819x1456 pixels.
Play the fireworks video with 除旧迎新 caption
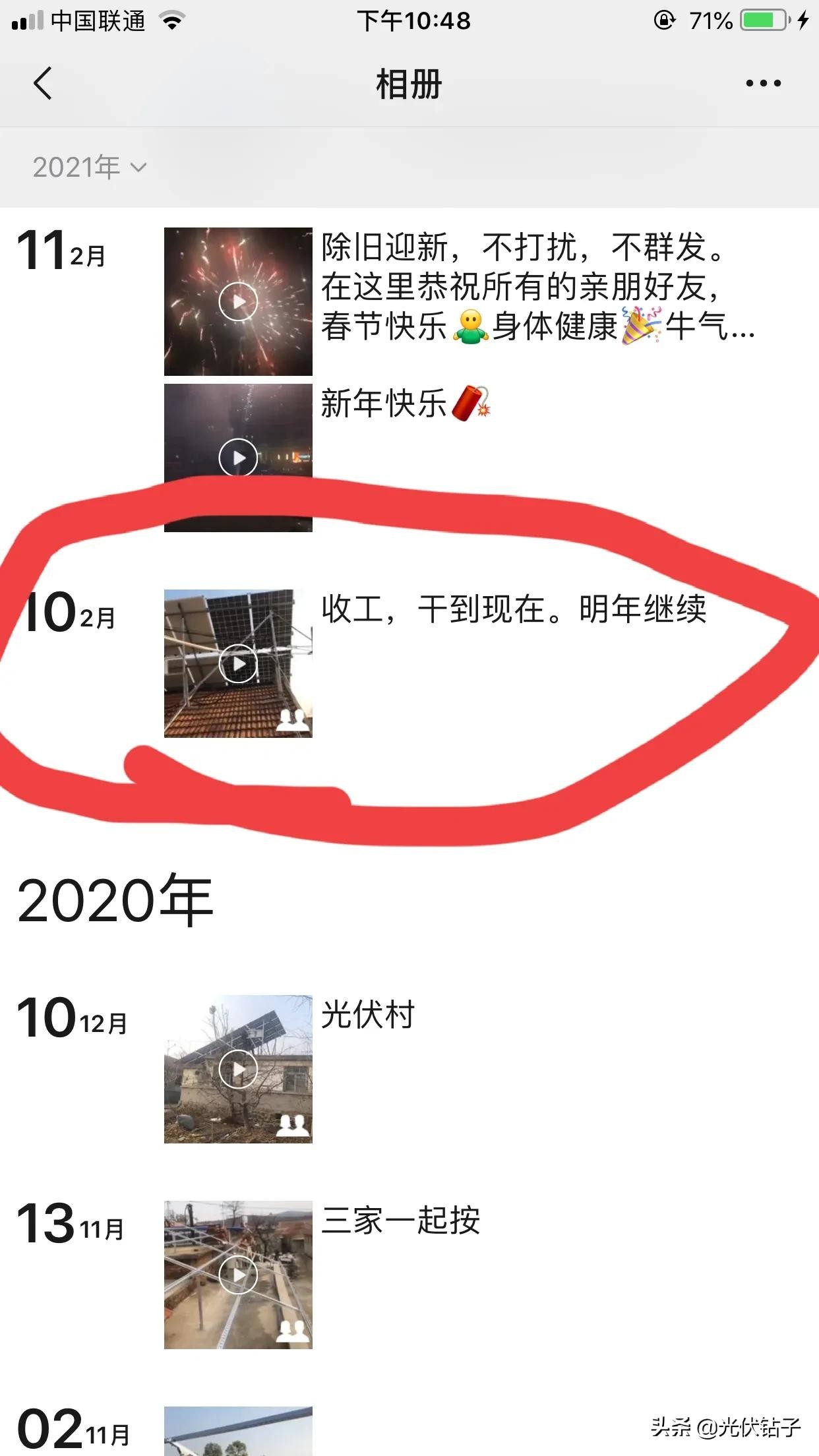[x=238, y=302]
